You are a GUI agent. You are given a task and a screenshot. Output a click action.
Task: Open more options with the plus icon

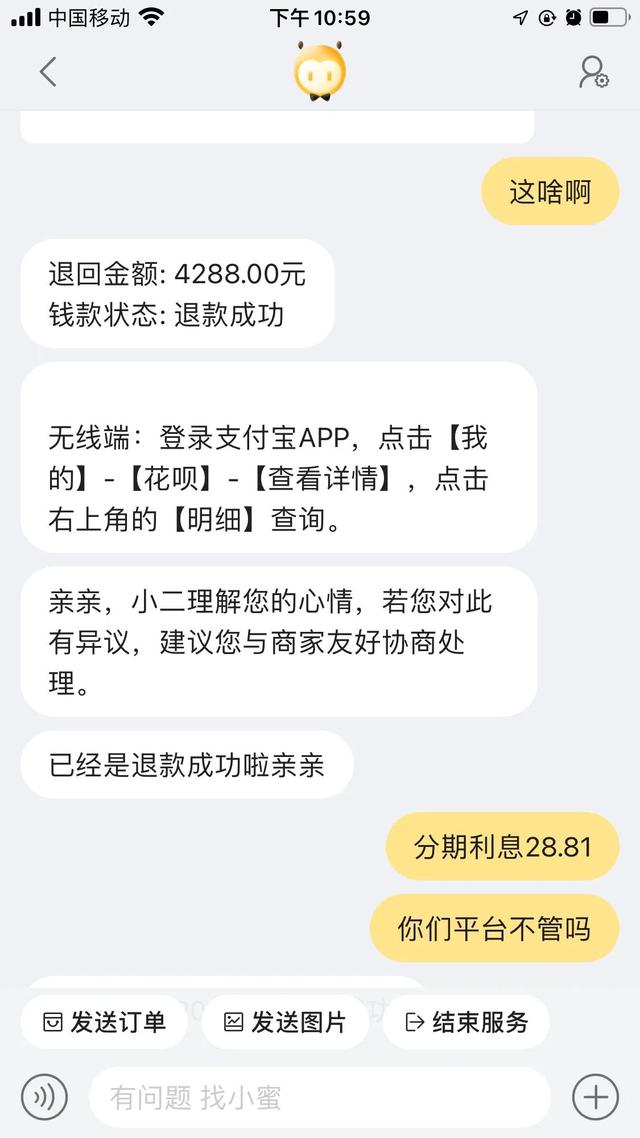tap(595, 1097)
